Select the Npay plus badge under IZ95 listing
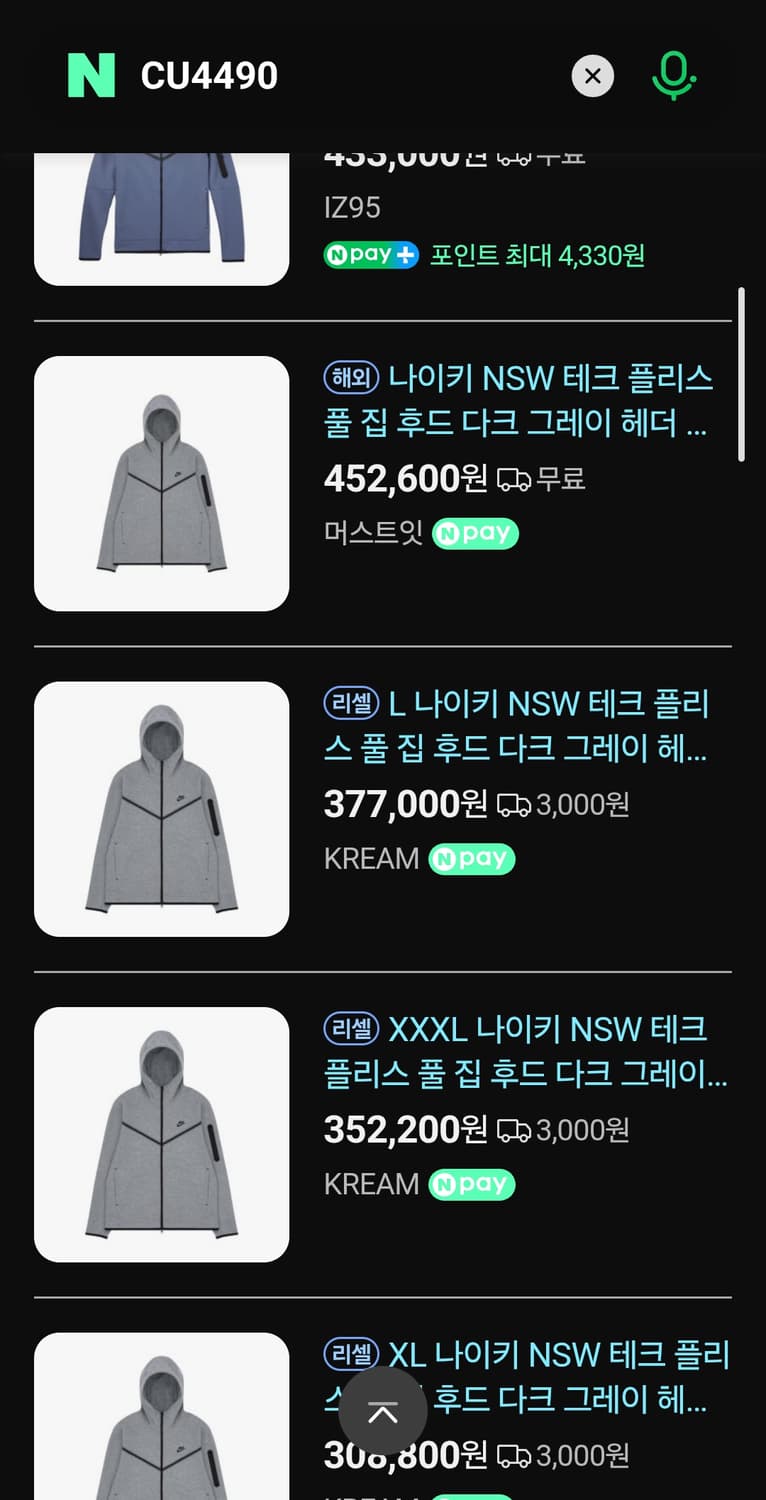This screenshot has width=766, height=1500. [x=371, y=255]
